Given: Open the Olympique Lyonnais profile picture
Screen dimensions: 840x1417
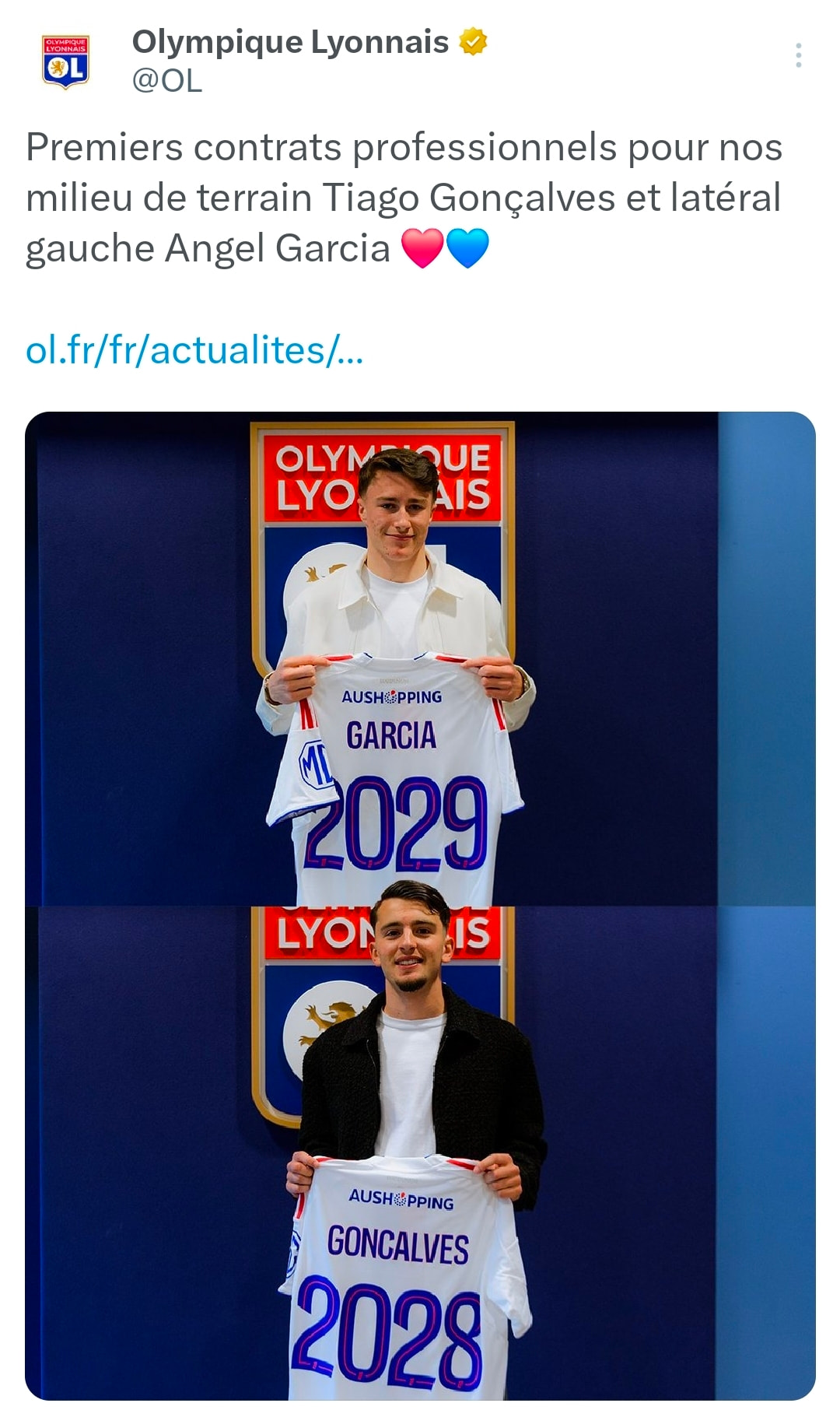Looking at the screenshot, I should click(x=65, y=61).
